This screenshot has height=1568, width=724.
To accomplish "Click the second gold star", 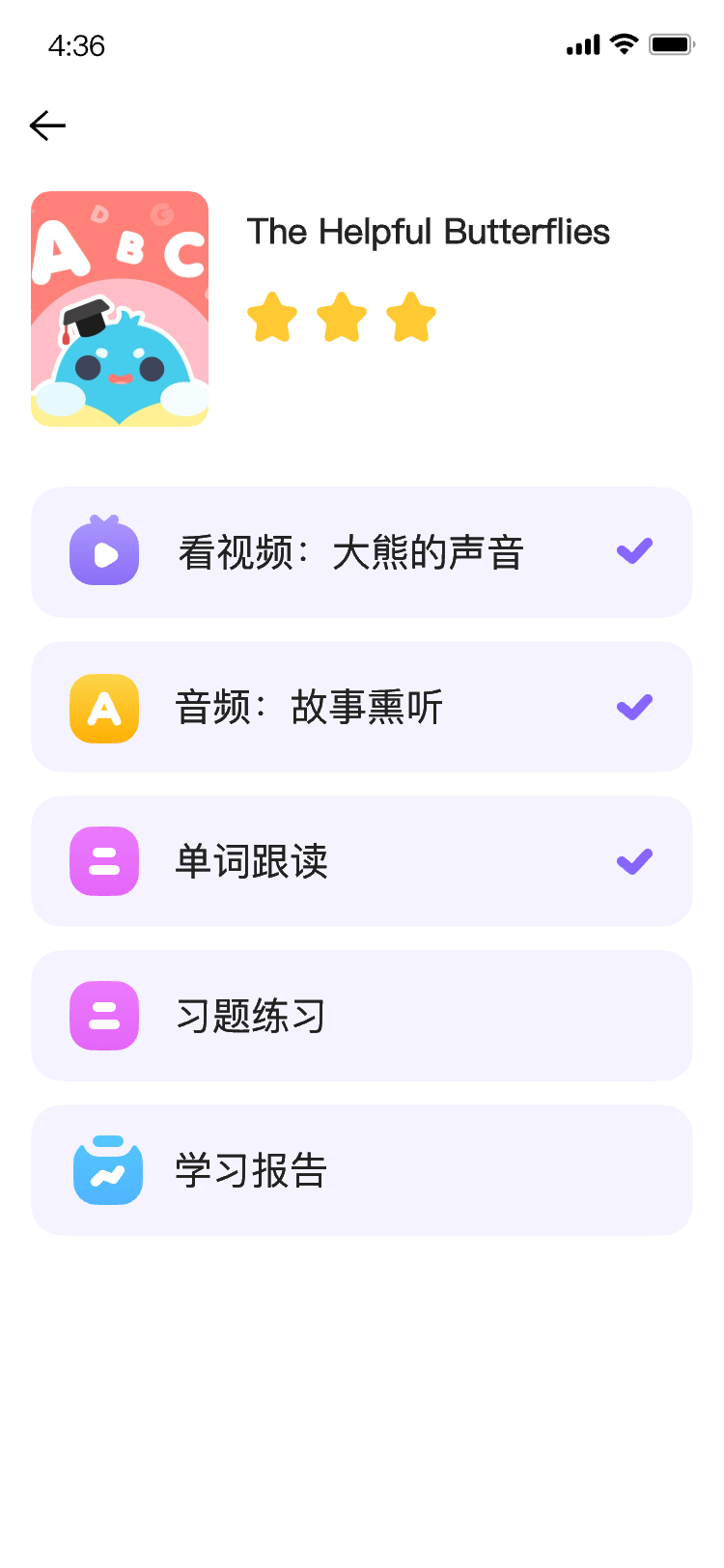I will [x=341, y=317].
